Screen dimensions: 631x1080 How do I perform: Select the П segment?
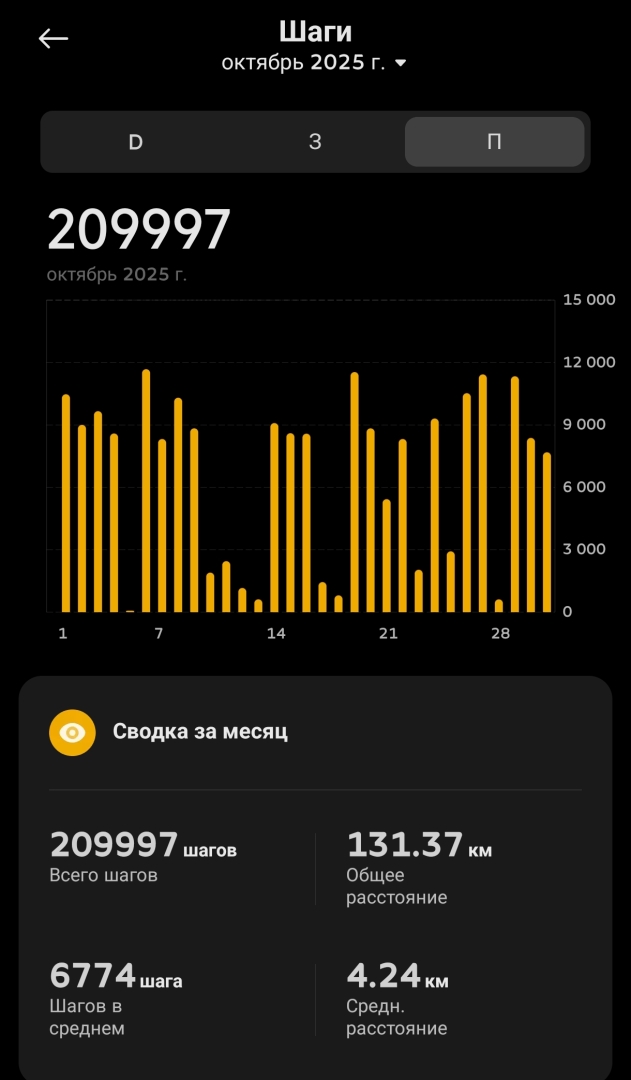(x=494, y=142)
